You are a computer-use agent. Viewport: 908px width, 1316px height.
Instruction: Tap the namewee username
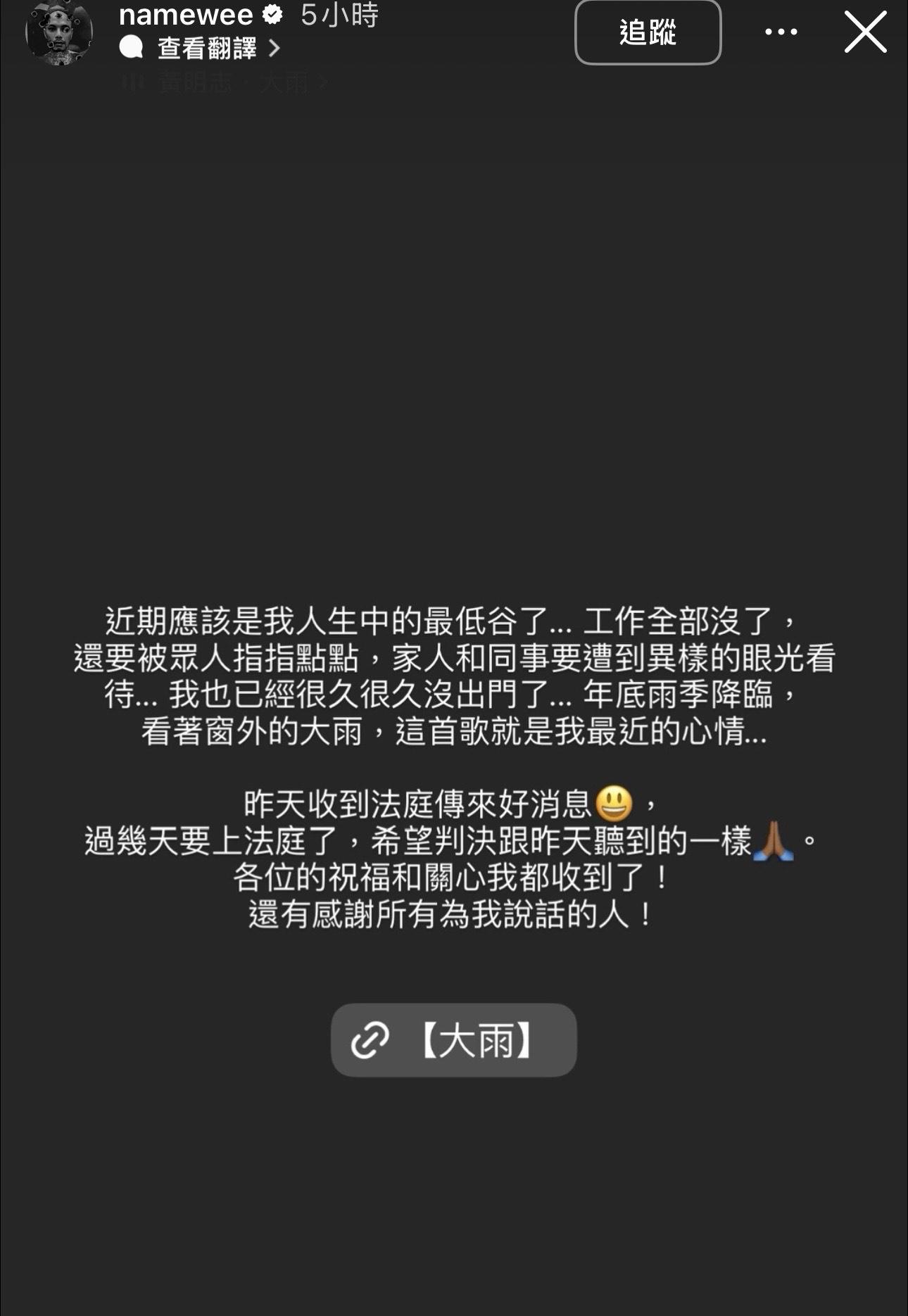pos(186,15)
